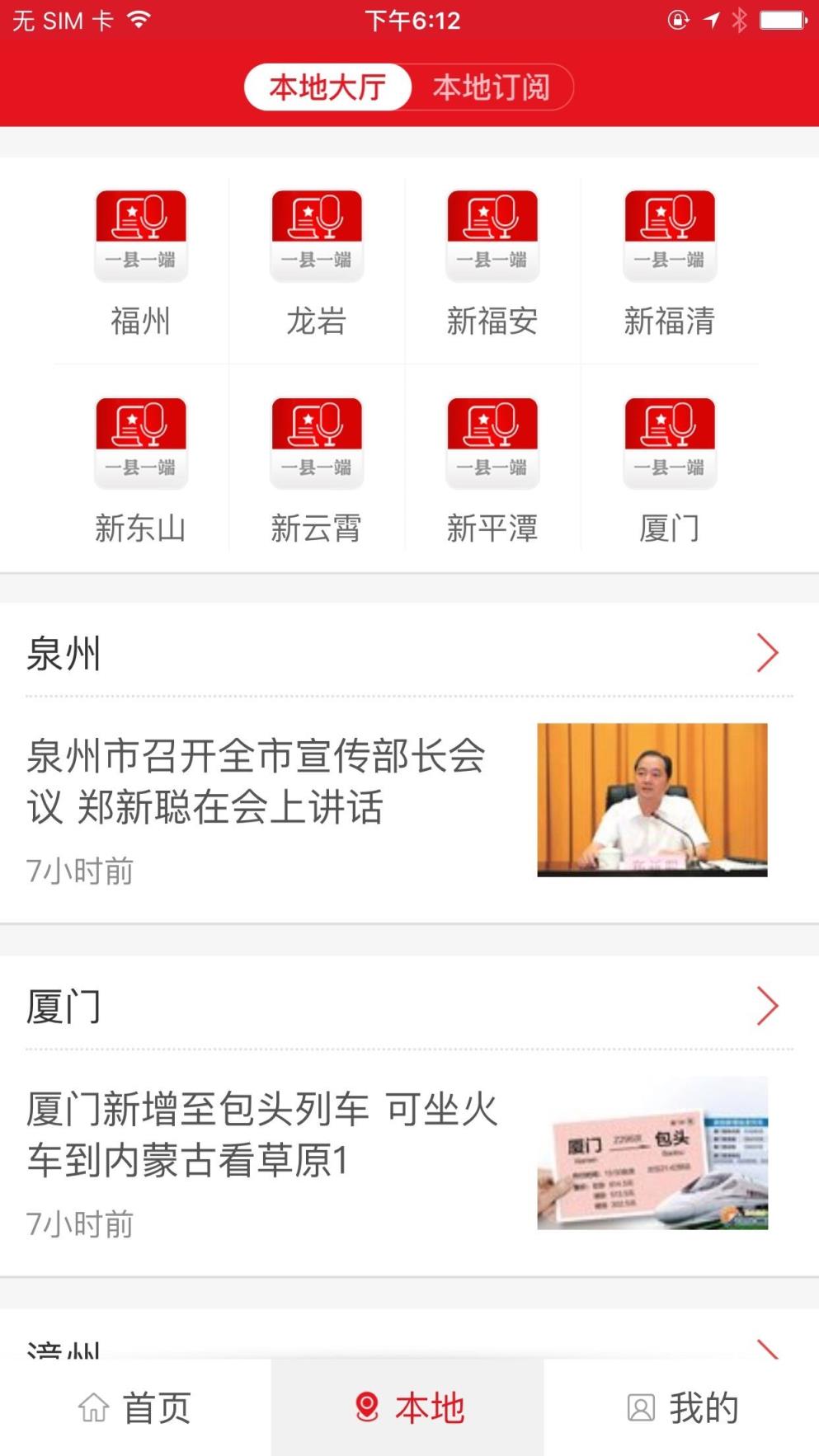
Task: Open the 首页 navigation item
Action: 136,1407
